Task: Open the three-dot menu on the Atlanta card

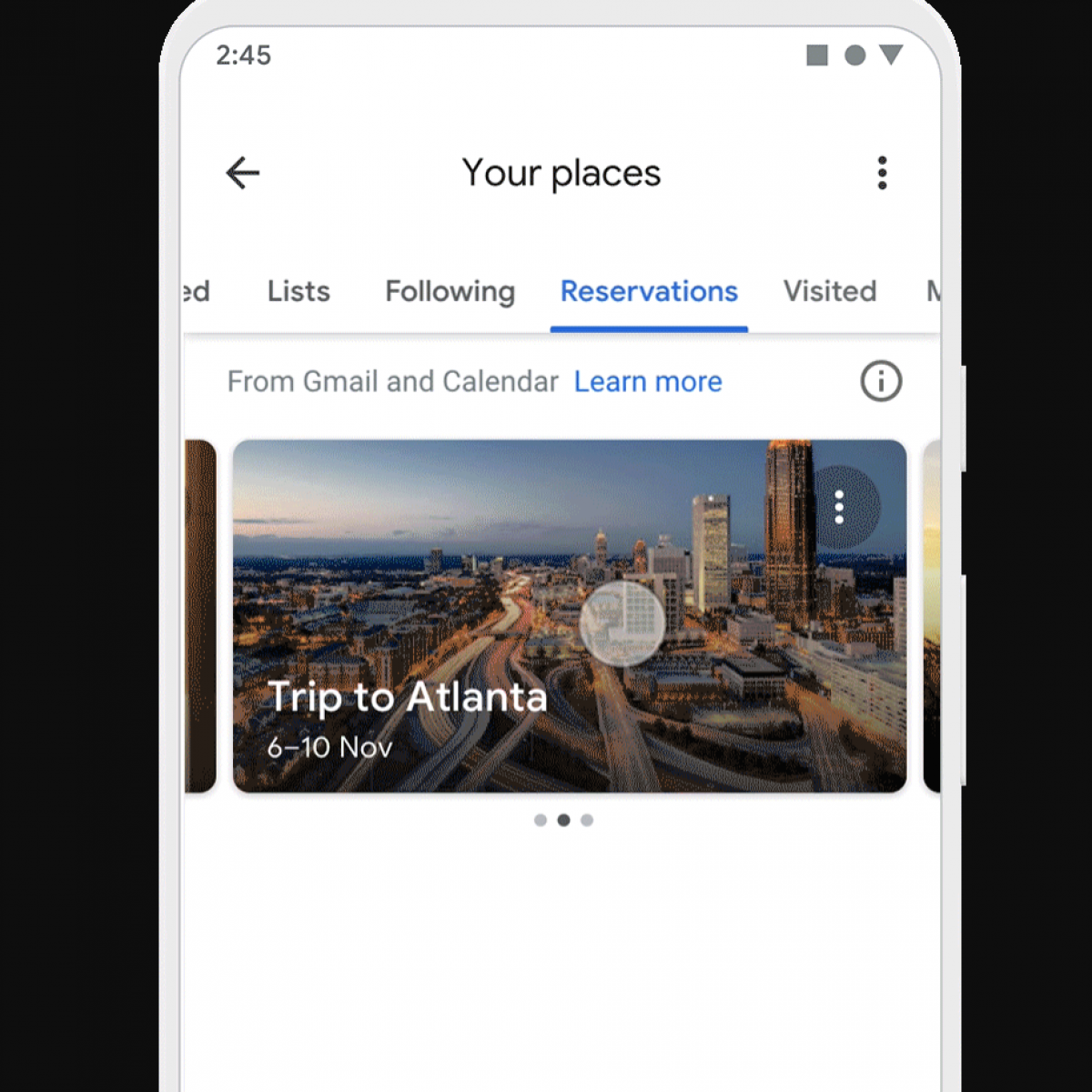Action: coord(839,507)
